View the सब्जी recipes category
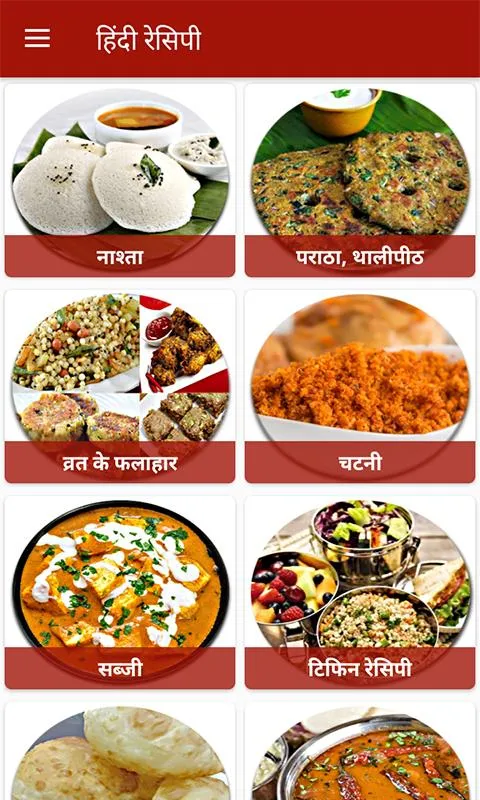The width and height of the screenshot is (480, 800). [x=120, y=592]
